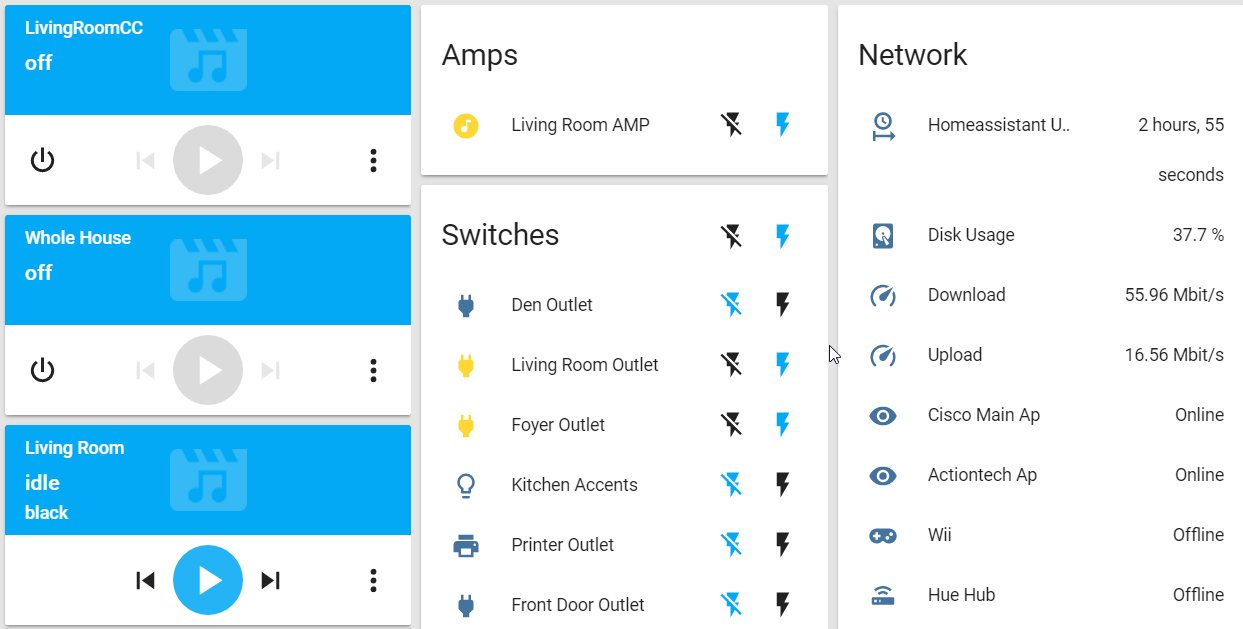Turn off the Foyer Outlet

point(732,425)
